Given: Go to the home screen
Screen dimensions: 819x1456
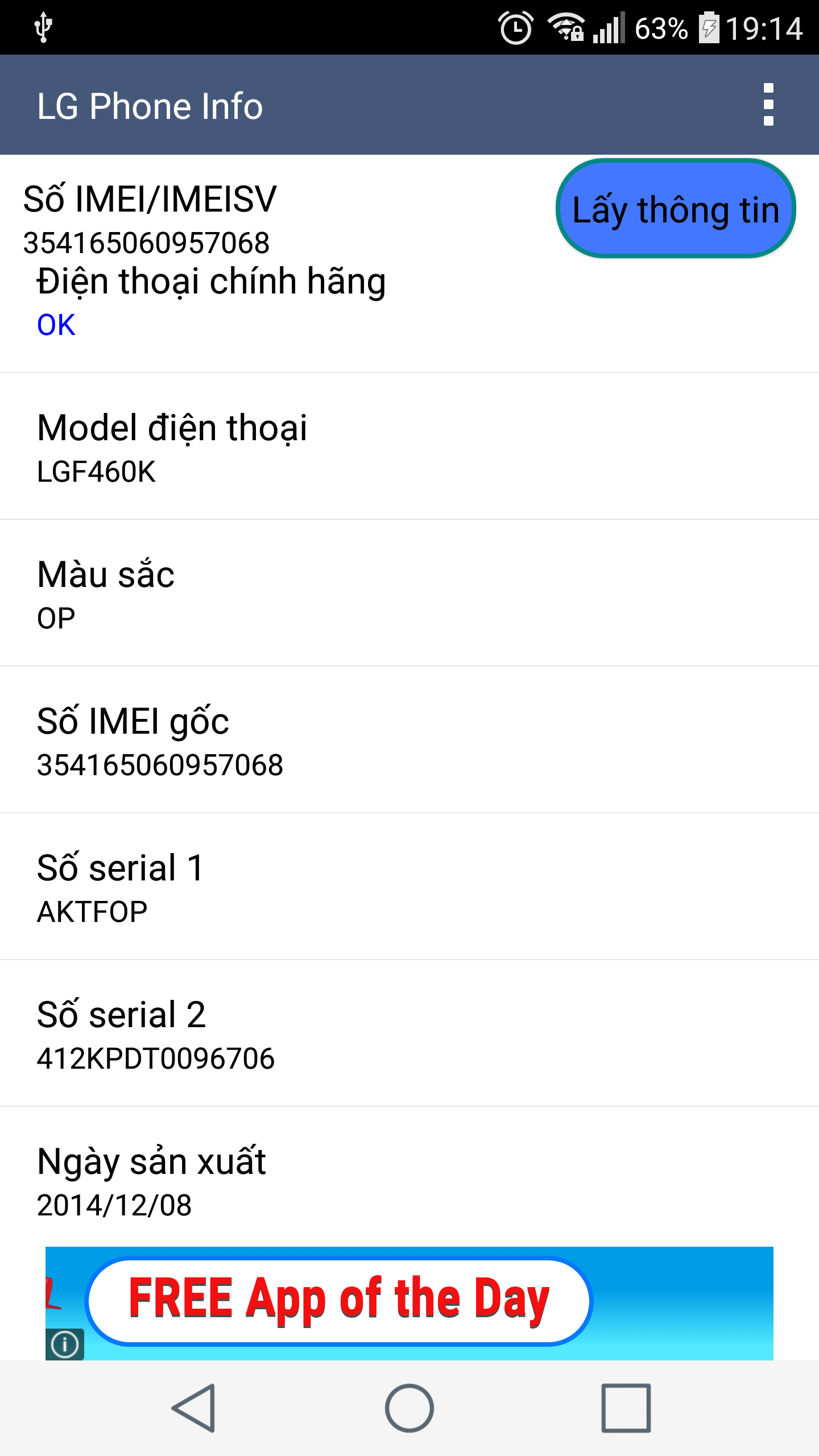Looking at the screenshot, I should pyautogui.click(x=409, y=1408).
